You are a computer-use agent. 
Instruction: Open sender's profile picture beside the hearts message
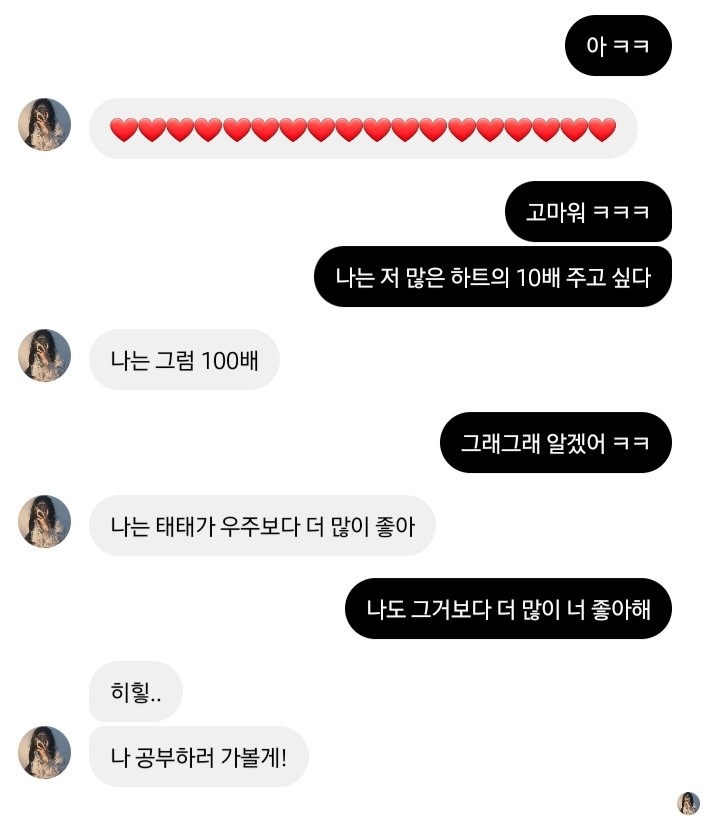pos(44,125)
